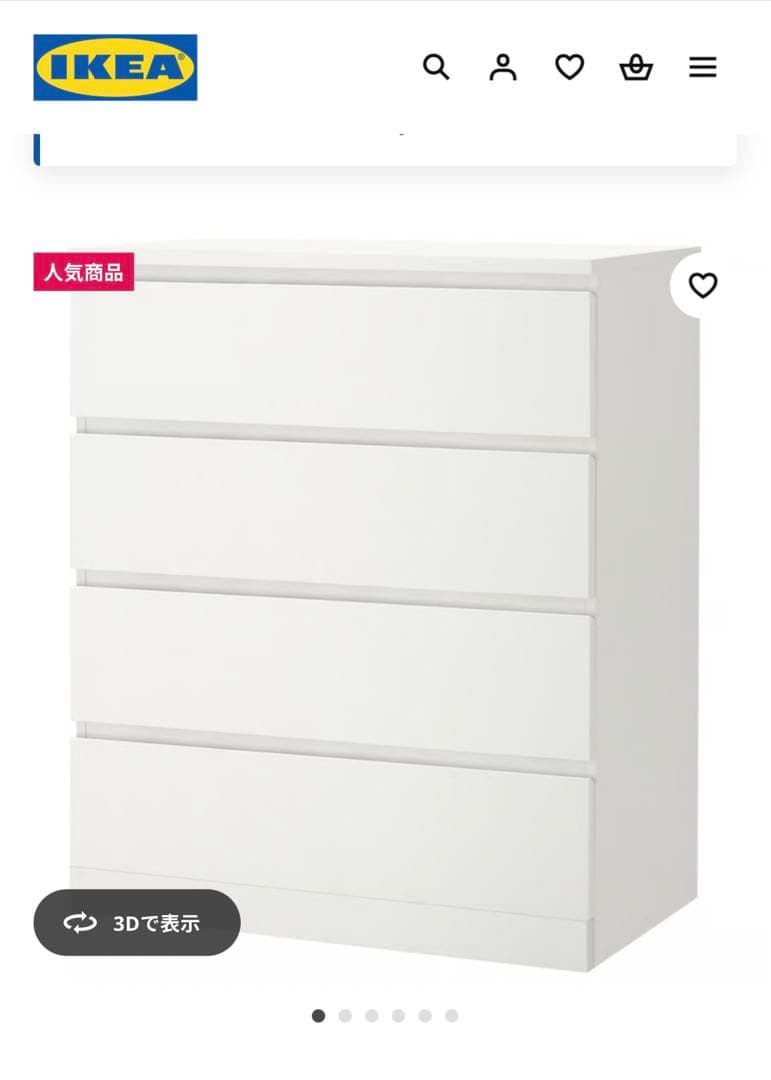This screenshot has width=771, height=1080.
Task: View the product in 3D
Action: 137,922
